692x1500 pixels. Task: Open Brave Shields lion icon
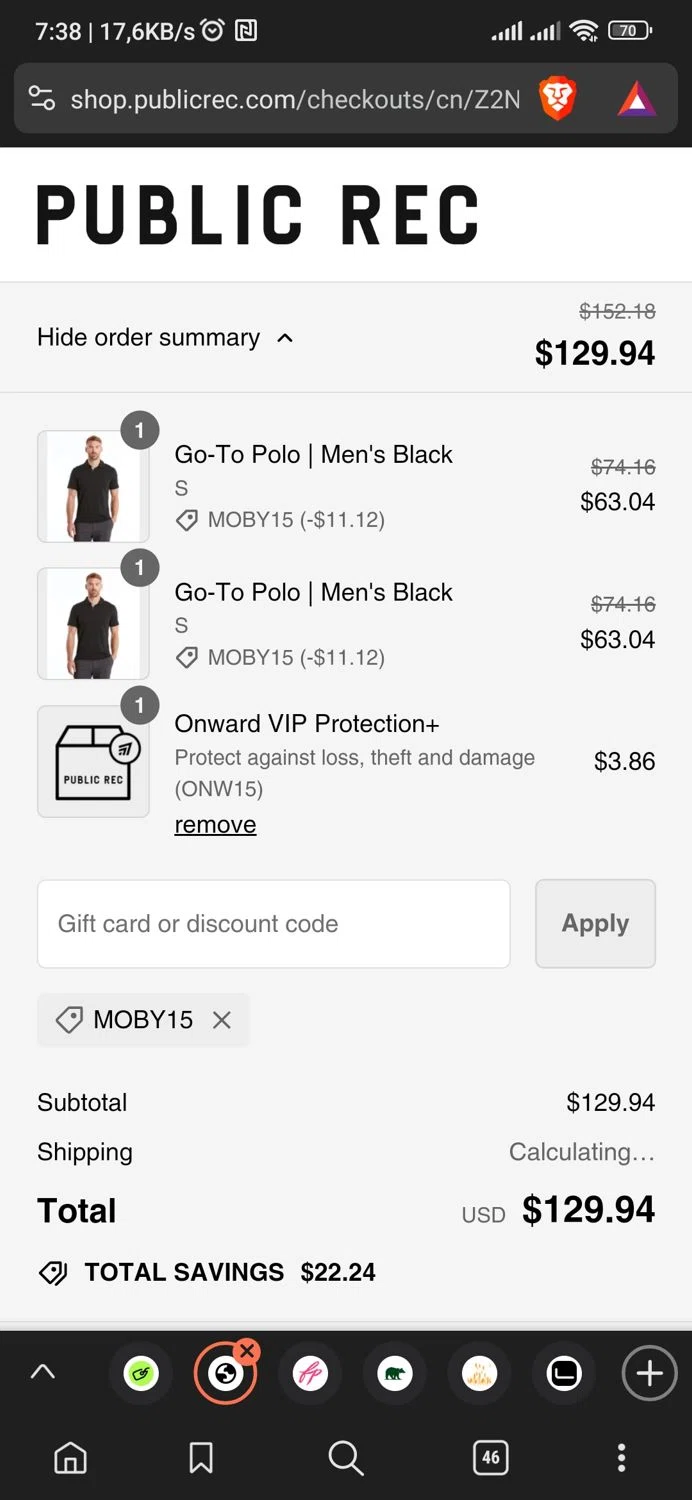558,99
